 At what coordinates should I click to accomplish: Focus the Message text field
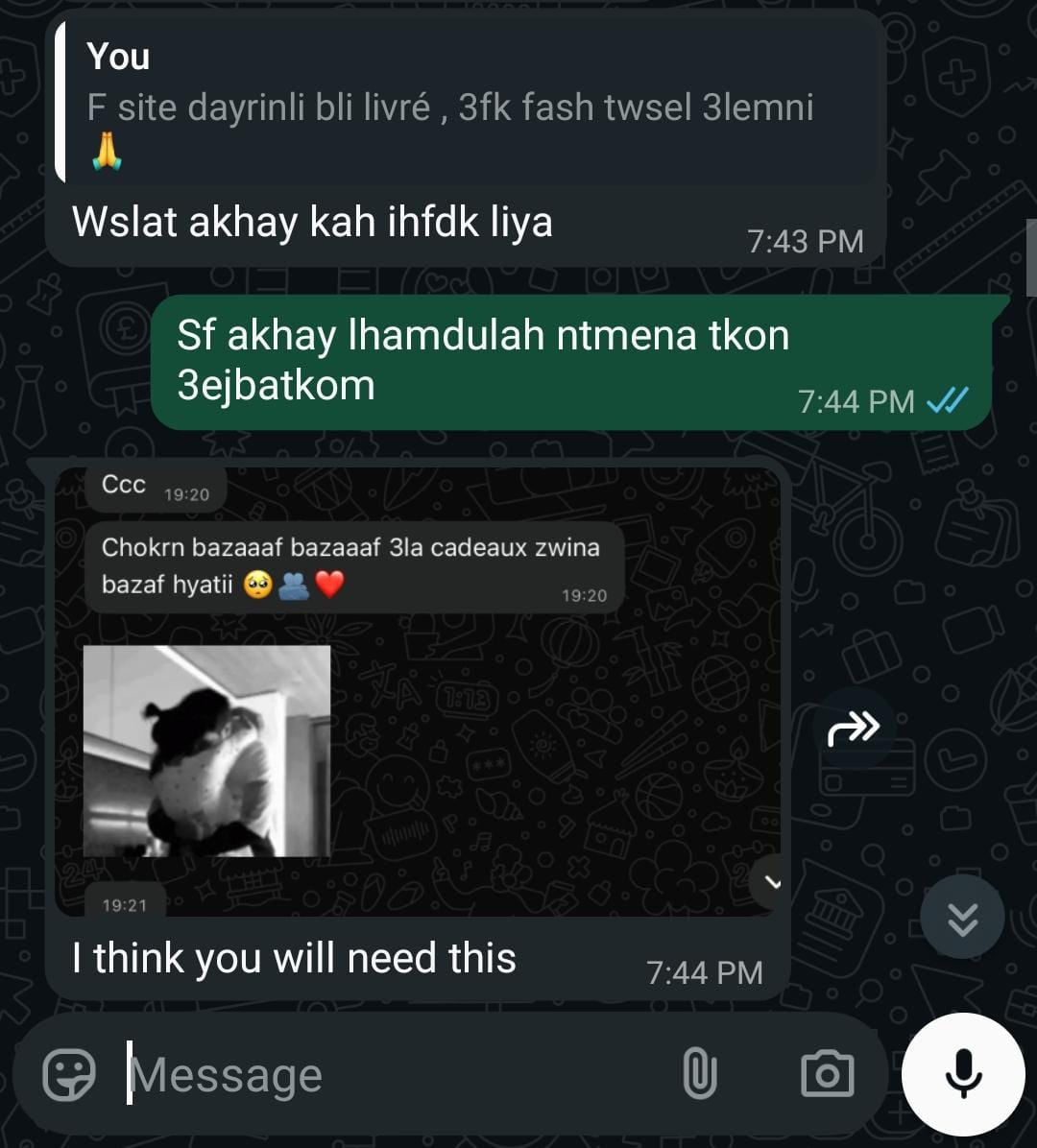[x=384, y=1075]
